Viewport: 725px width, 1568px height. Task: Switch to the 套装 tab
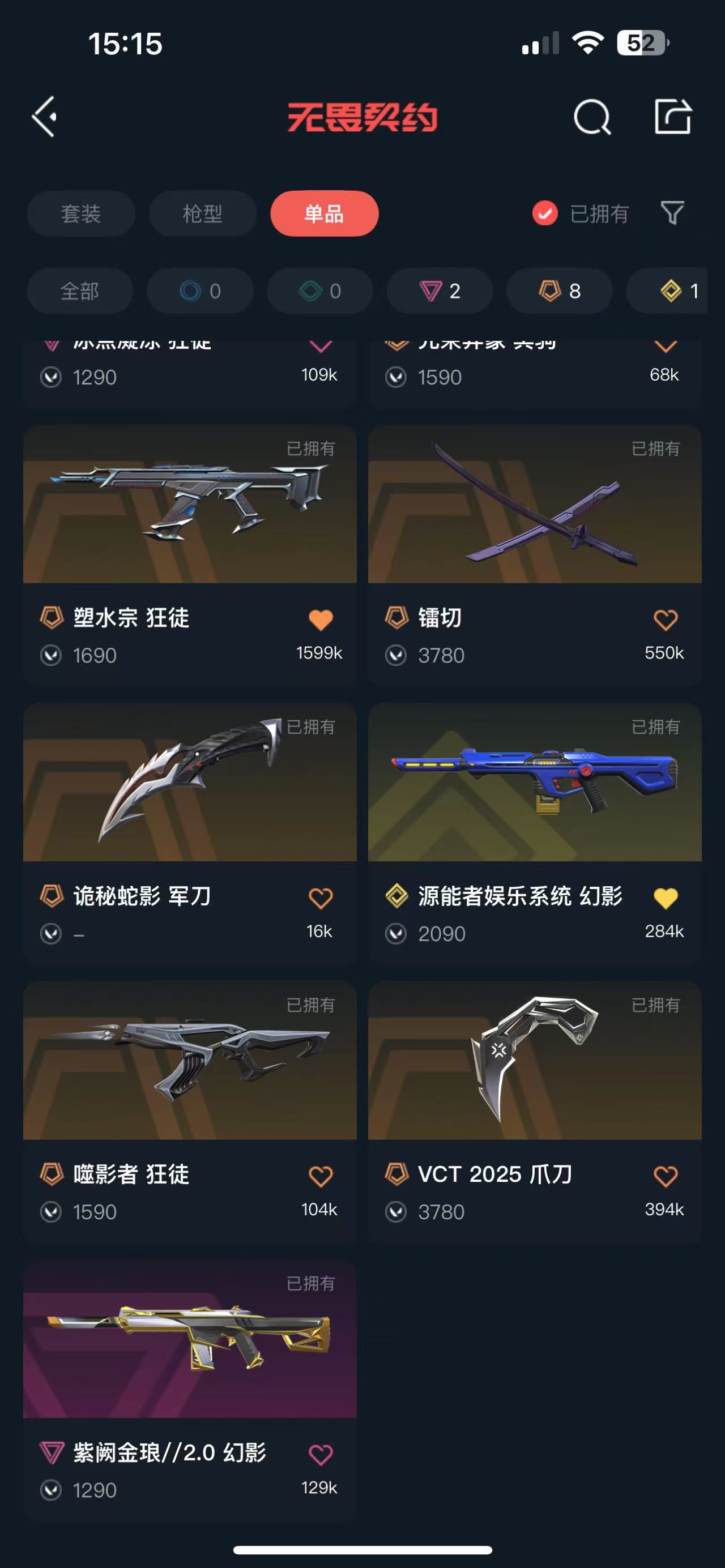pos(81,213)
